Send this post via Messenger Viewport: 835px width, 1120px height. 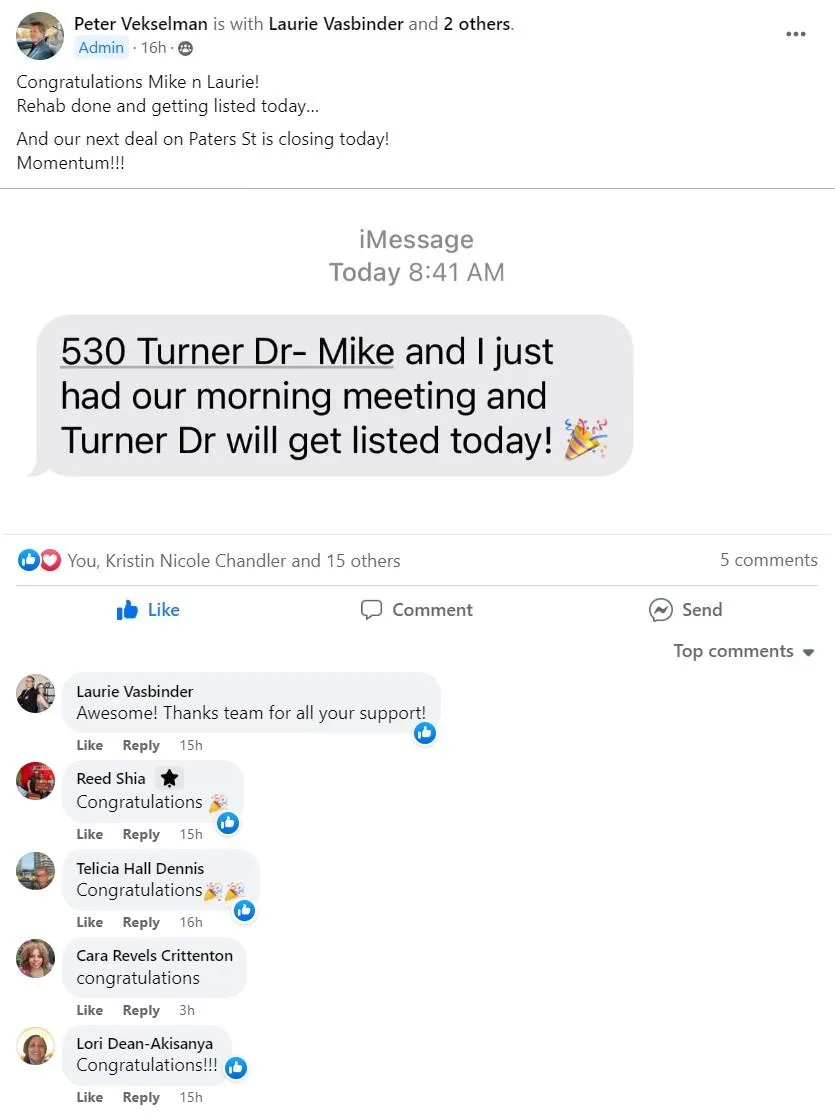tap(686, 610)
